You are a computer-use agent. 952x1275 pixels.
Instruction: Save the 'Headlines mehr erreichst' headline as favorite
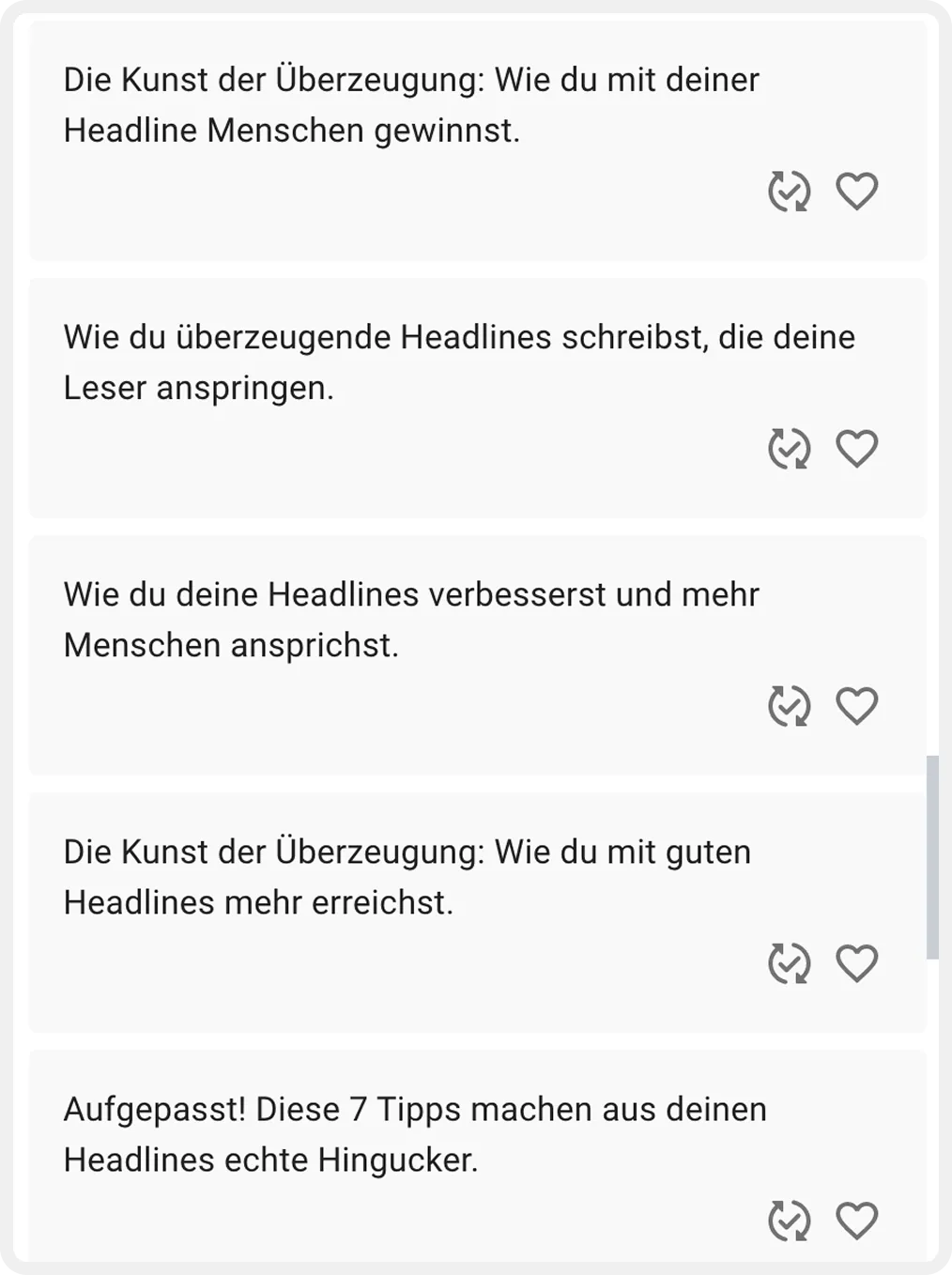[856, 963]
